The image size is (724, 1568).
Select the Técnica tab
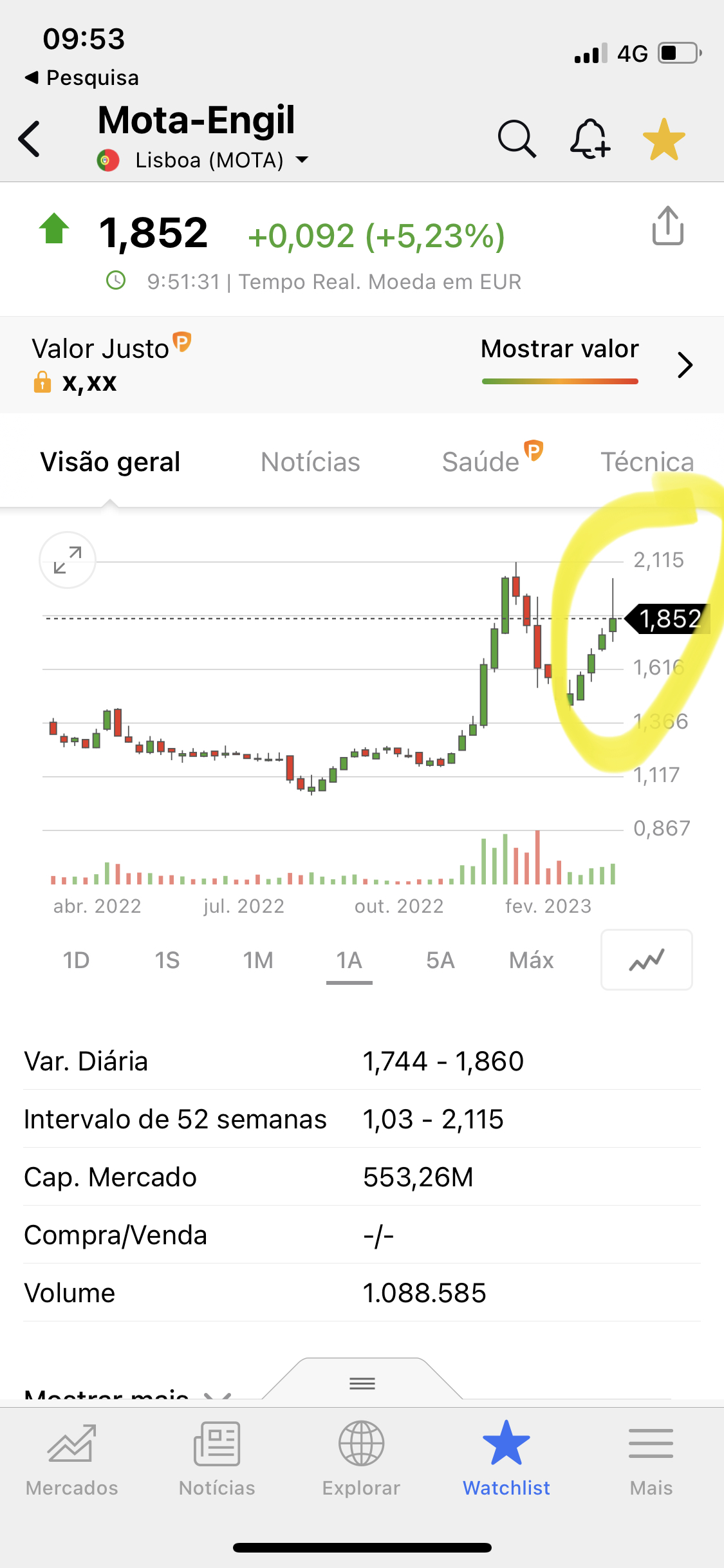point(647,462)
